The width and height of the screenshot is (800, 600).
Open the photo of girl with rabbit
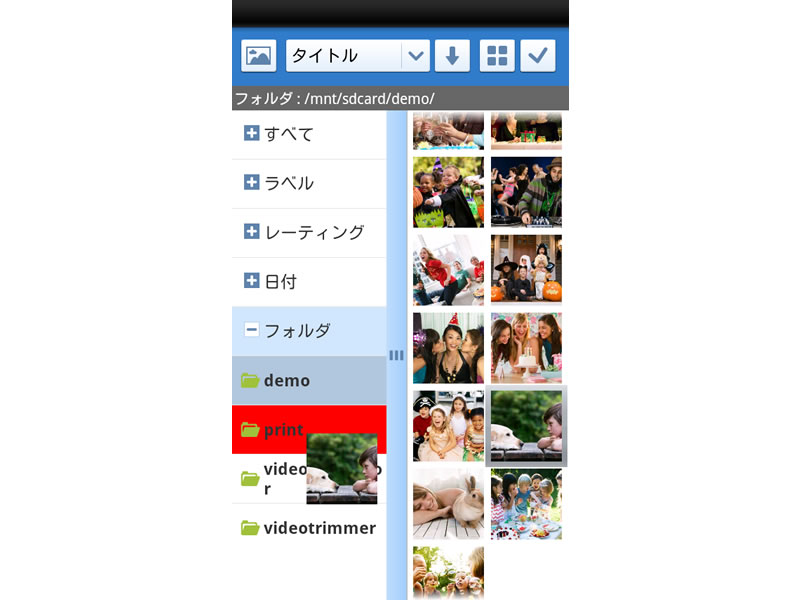pyautogui.click(x=448, y=504)
